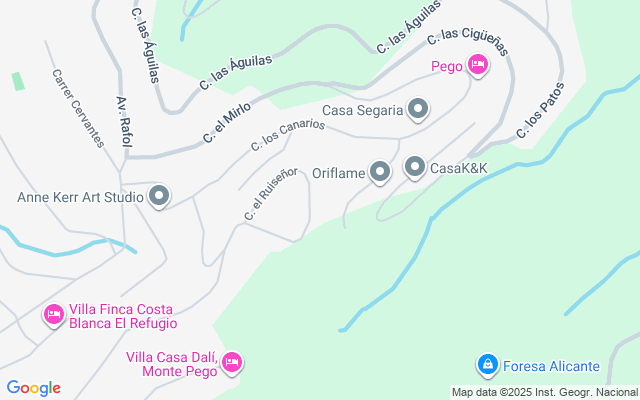Open the CasaK&K place pin

click(x=415, y=167)
